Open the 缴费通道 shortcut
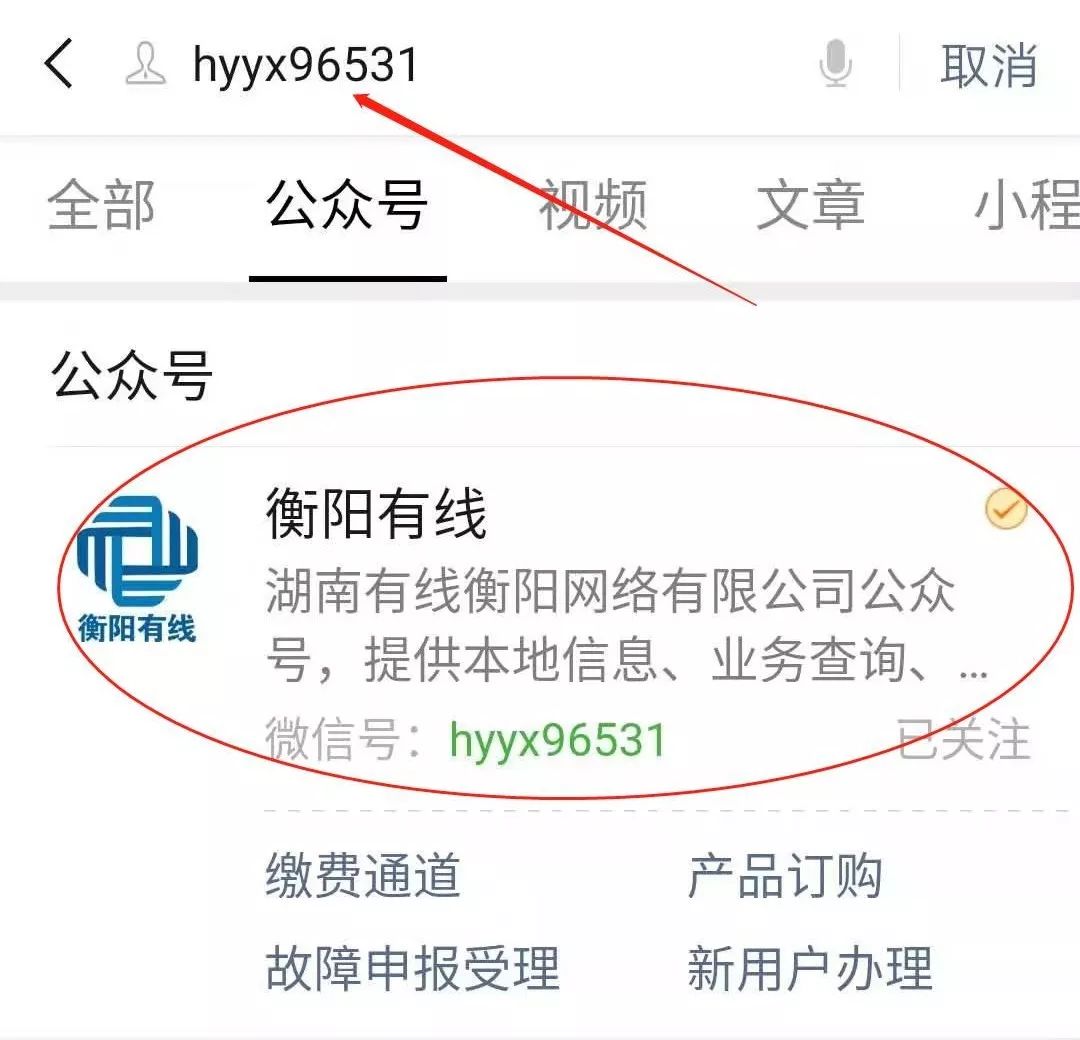Image resolution: width=1080 pixels, height=1040 pixels. pos(363,877)
